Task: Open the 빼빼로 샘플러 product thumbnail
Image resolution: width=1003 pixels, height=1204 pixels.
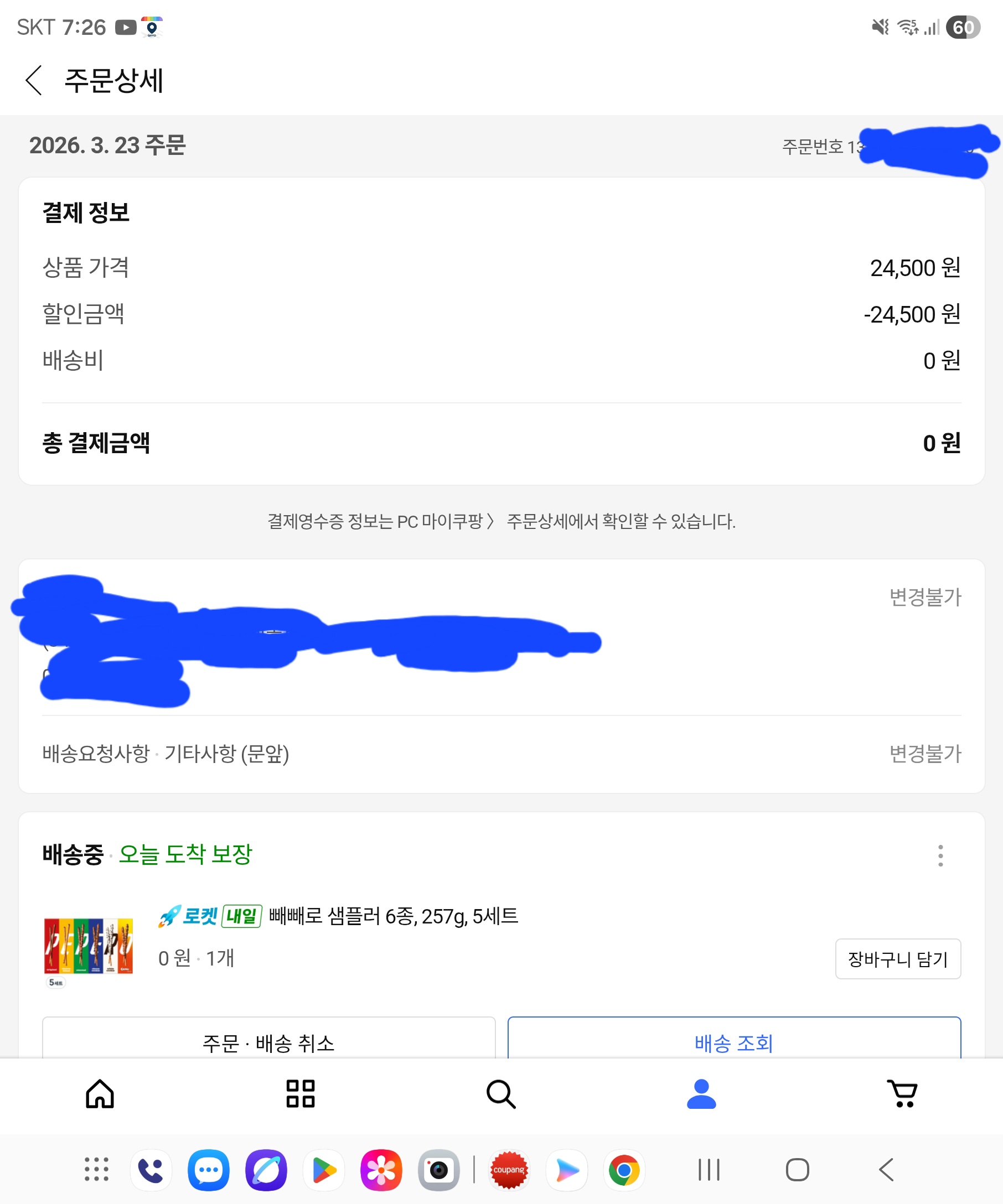Action: click(x=89, y=946)
